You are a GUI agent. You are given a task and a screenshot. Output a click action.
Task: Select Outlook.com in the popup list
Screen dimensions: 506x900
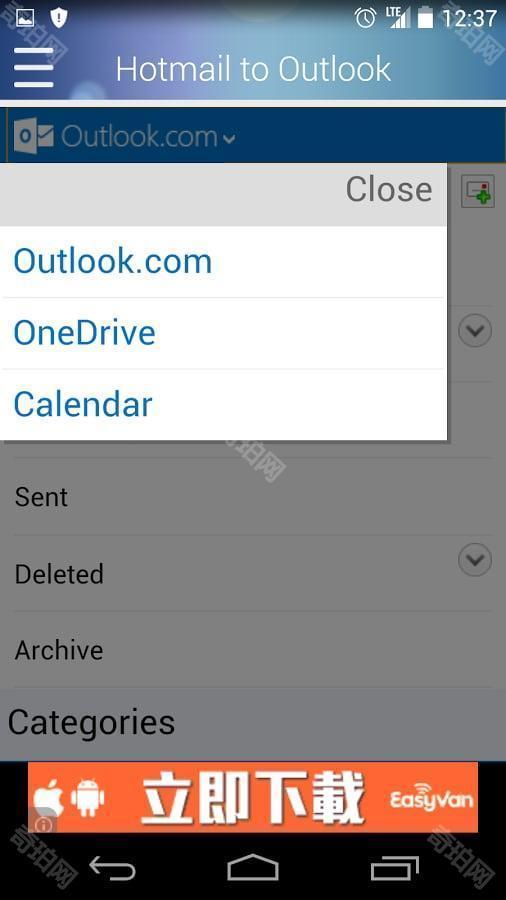pos(223,262)
